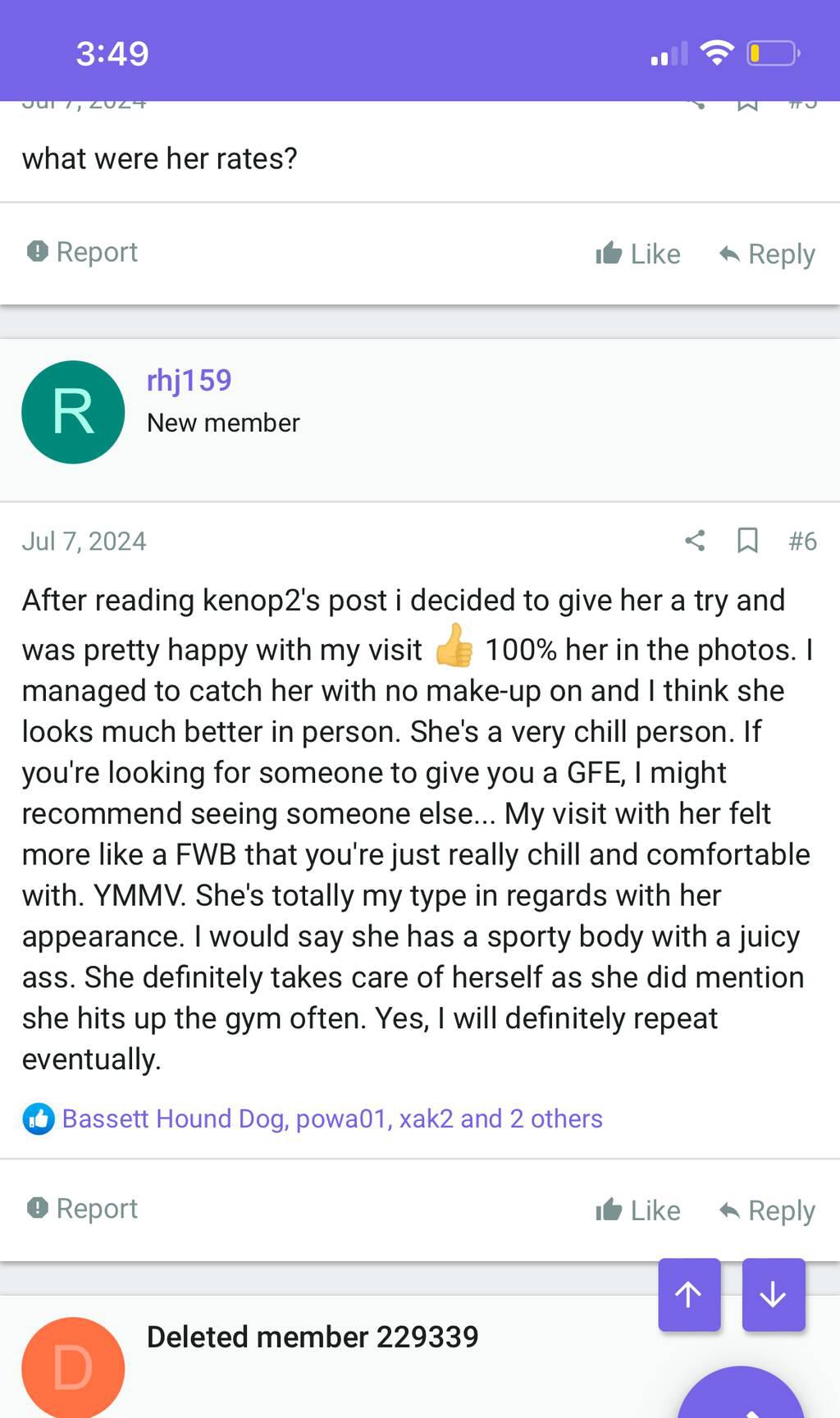840x1418 pixels.
Task: Open the #6 post permalink
Action: tap(802, 541)
